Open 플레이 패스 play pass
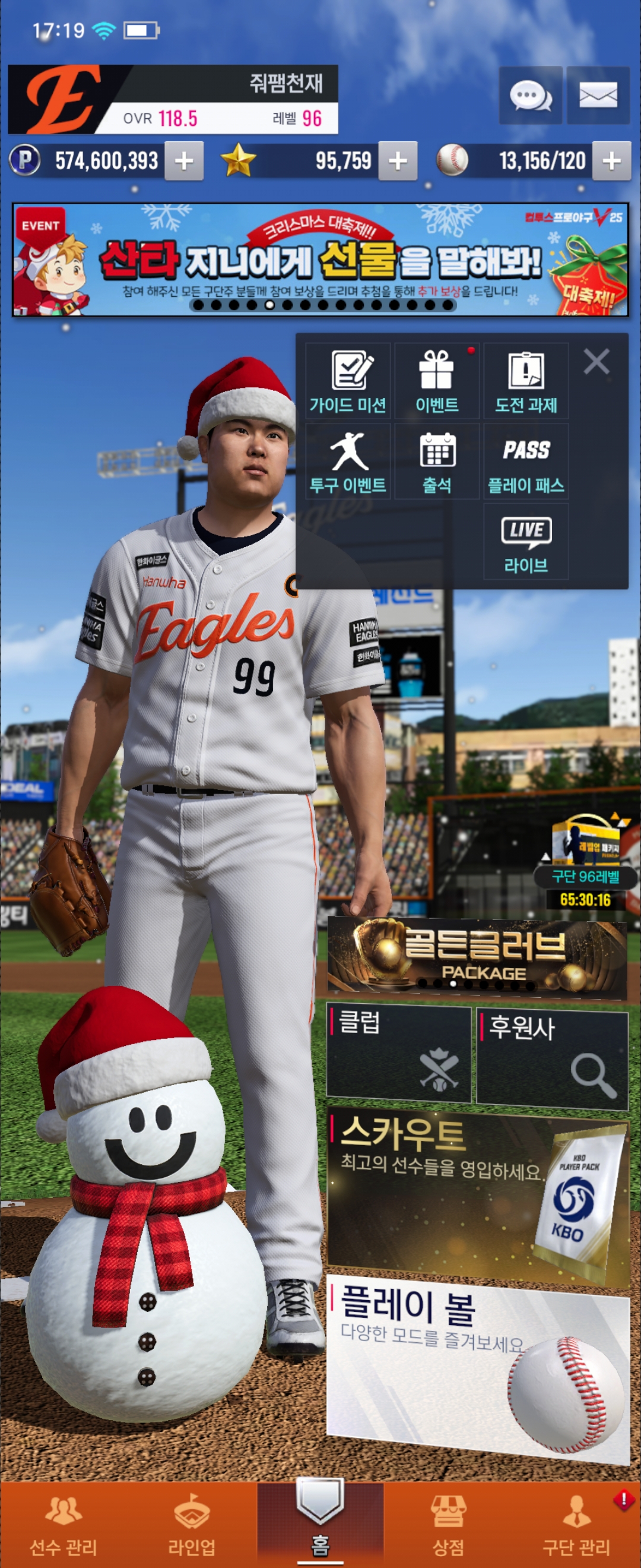Image resolution: width=641 pixels, height=1568 pixels. (525, 461)
